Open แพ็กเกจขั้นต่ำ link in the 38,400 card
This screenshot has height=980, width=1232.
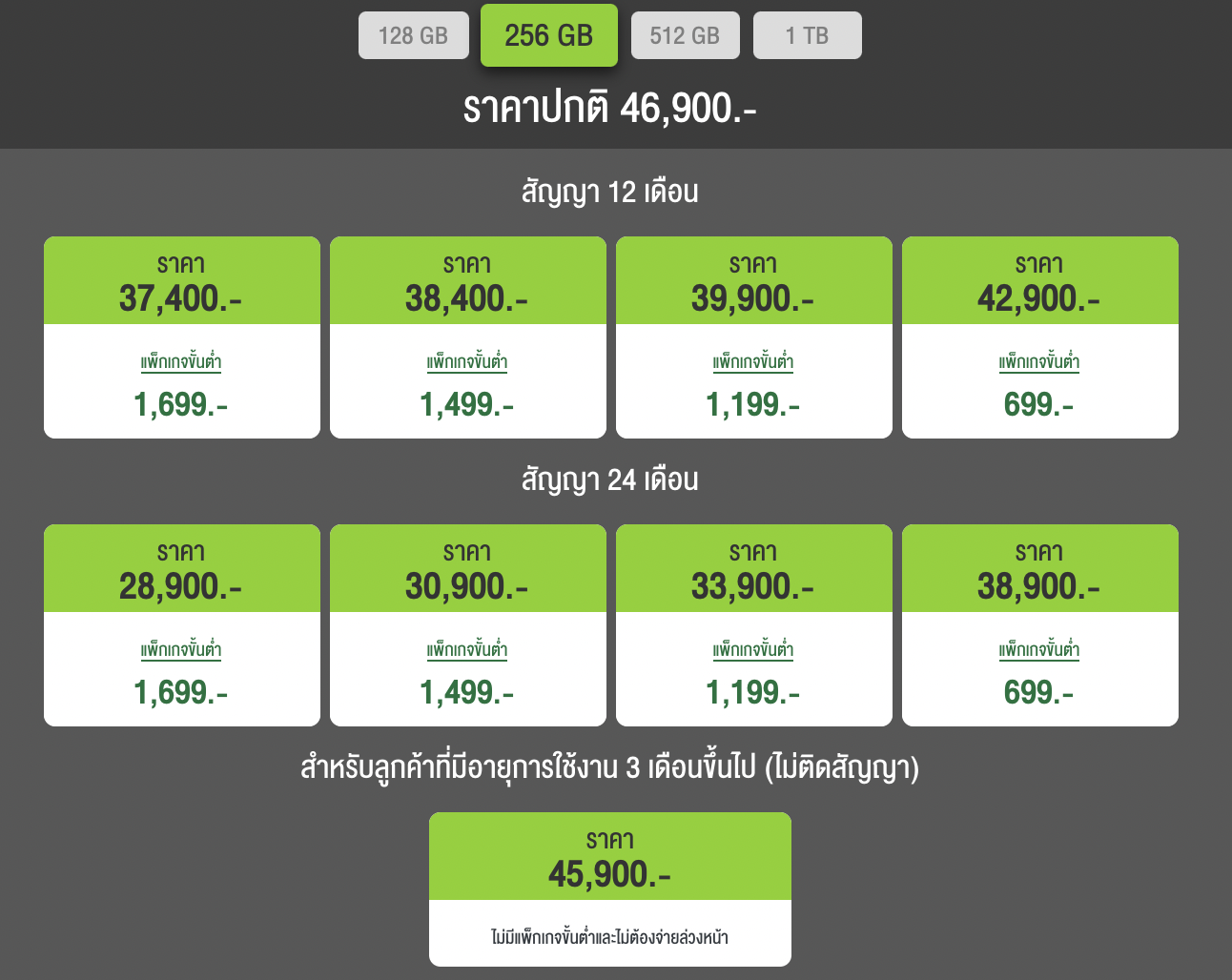(x=467, y=362)
